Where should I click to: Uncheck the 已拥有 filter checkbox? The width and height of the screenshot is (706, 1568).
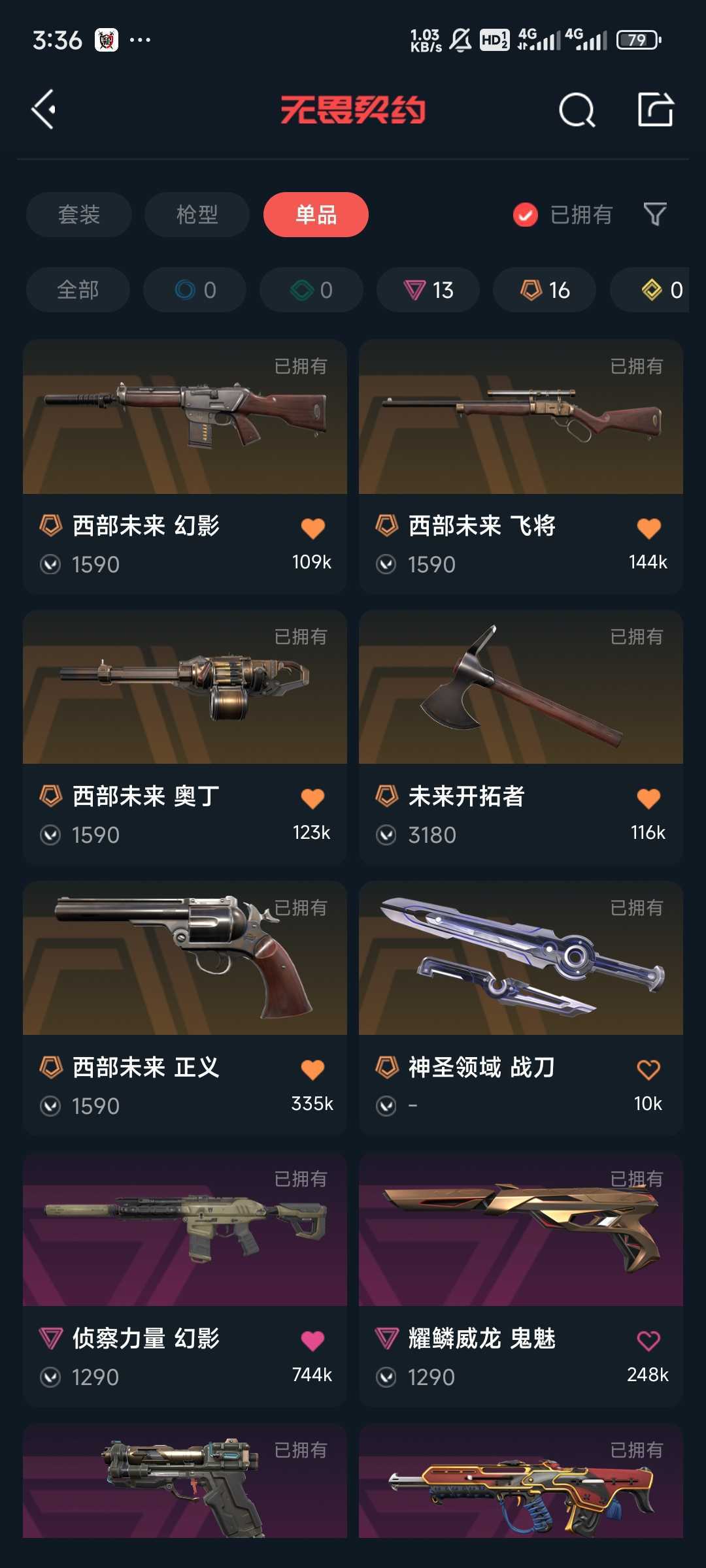point(526,214)
